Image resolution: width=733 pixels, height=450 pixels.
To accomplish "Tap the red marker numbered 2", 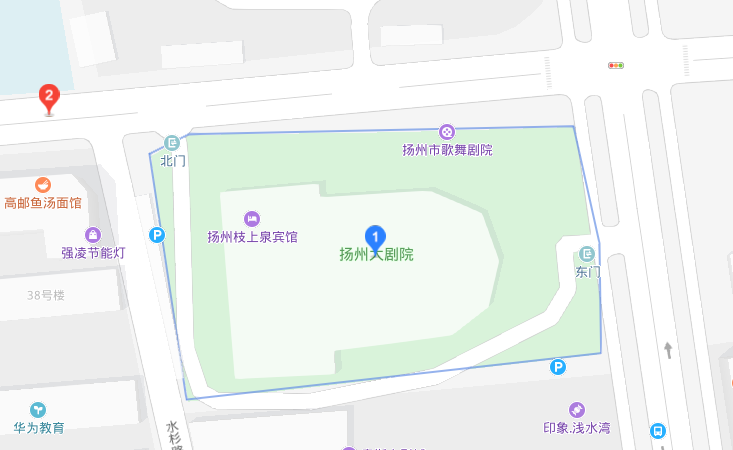I will pyautogui.click(x=48, y=98).
